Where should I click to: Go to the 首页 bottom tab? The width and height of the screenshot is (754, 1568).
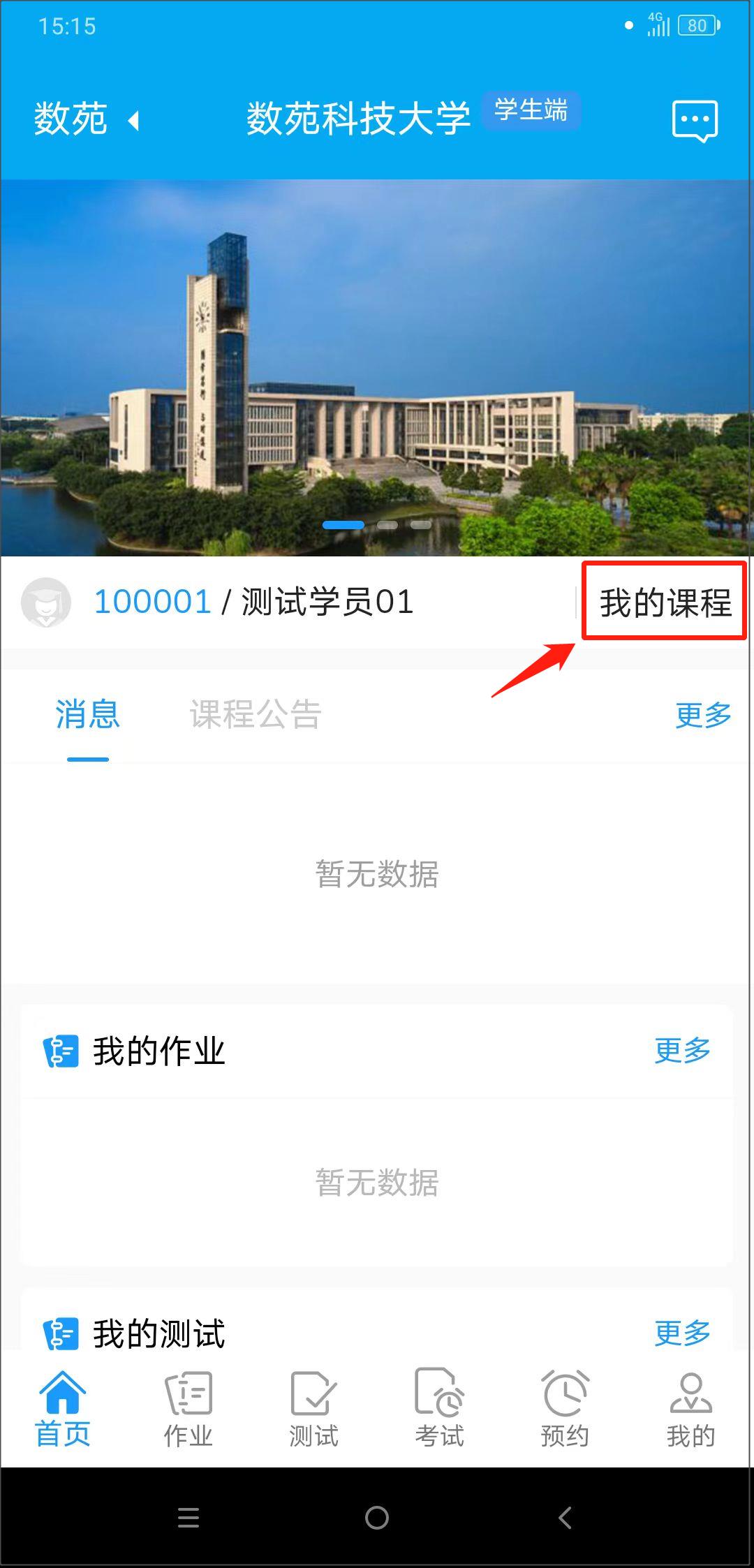coord(63,1407)
